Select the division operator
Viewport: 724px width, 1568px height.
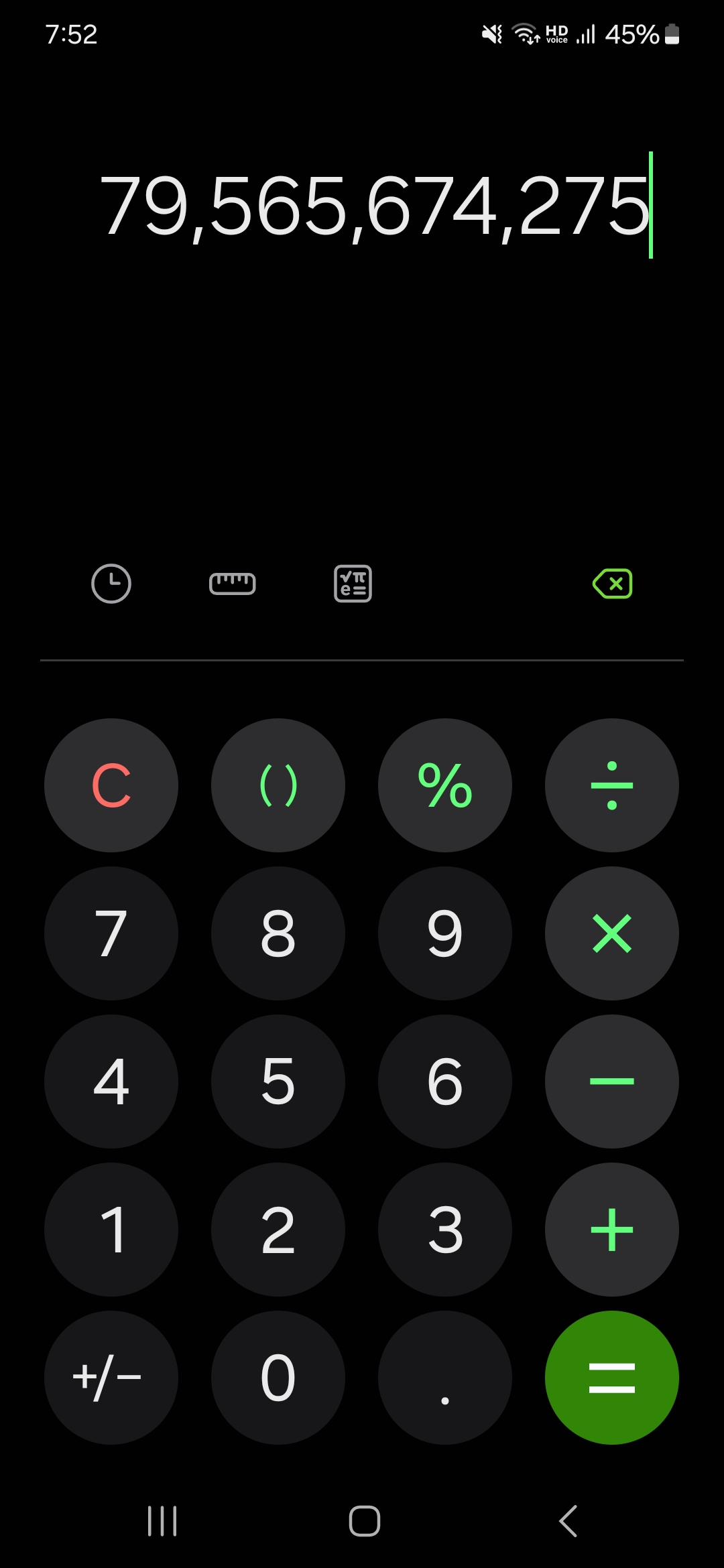pyautogui.click(x=612, y=785)
